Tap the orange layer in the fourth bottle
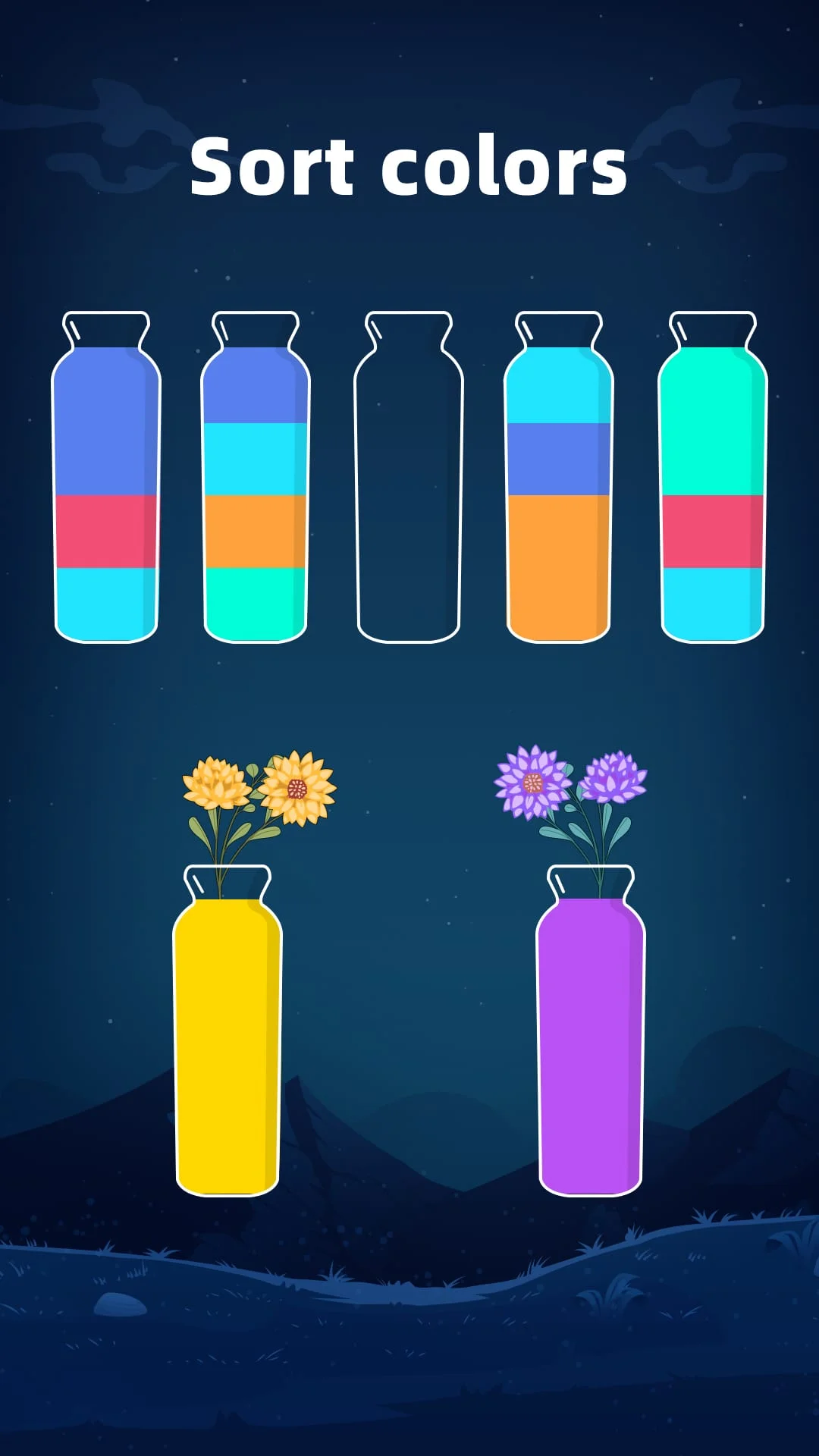The image size is (819, 1456). pos(557,569)
